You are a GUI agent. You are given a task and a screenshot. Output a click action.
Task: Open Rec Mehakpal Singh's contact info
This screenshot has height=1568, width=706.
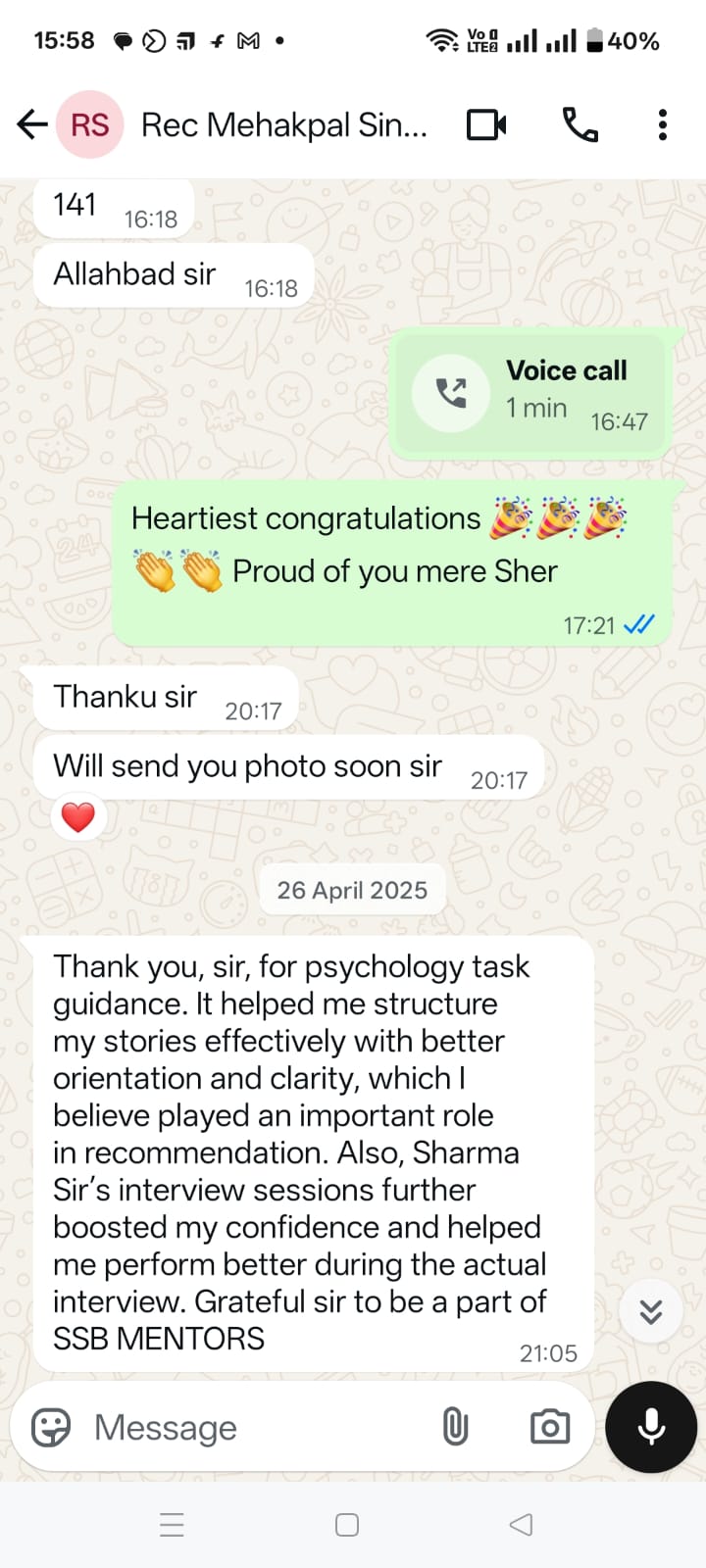tap(283, 125)
